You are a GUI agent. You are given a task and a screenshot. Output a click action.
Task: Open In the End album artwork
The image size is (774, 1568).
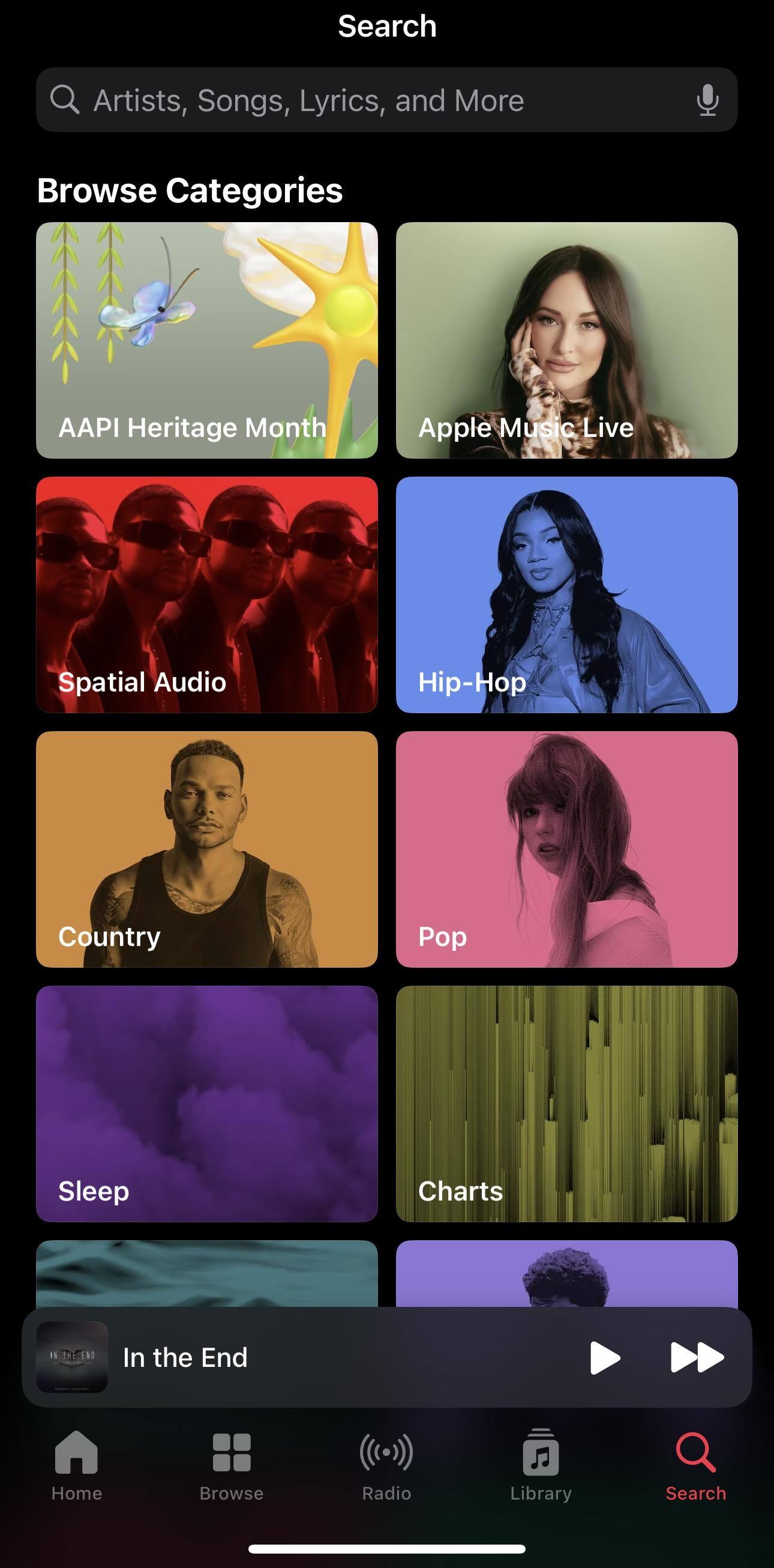coord(73,1357)
